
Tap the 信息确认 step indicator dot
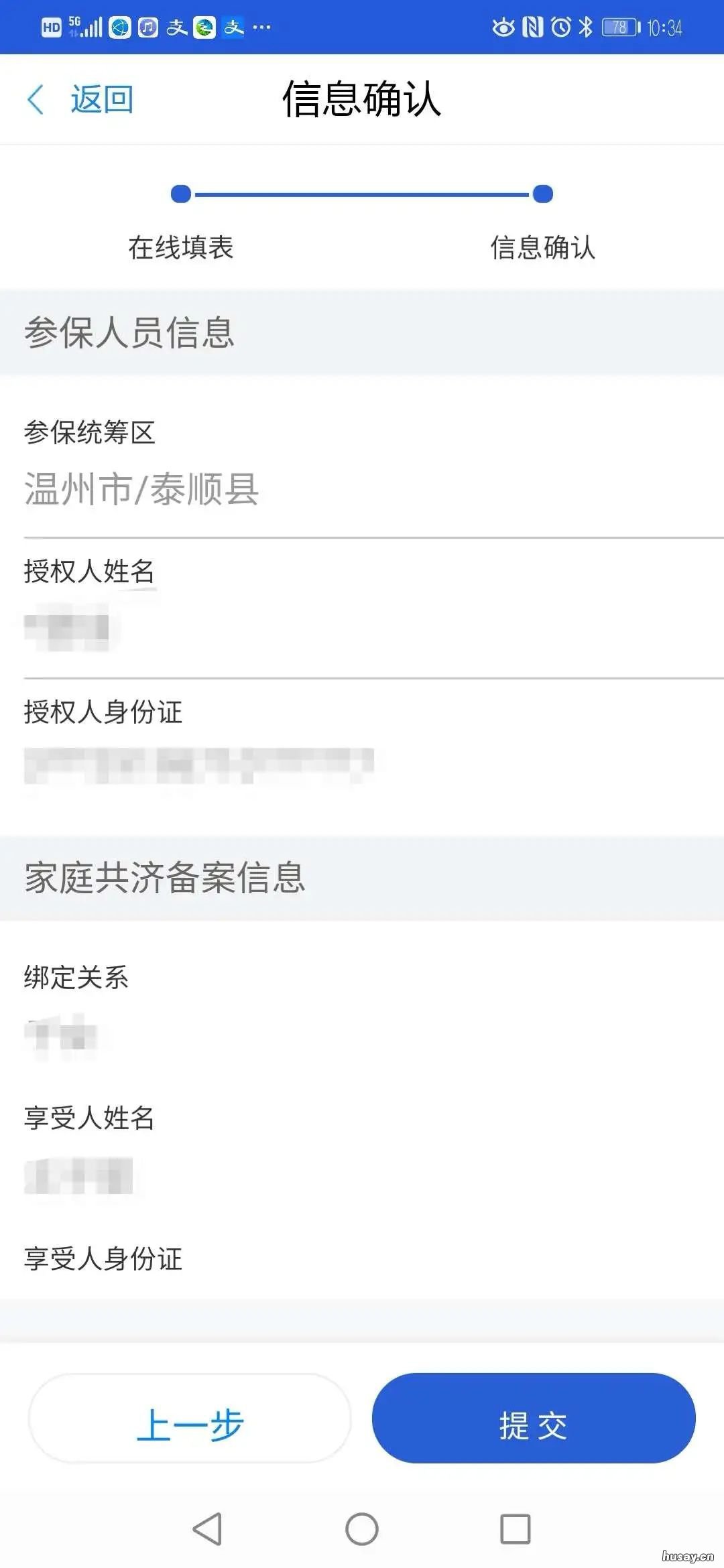(x=543, y=195)
